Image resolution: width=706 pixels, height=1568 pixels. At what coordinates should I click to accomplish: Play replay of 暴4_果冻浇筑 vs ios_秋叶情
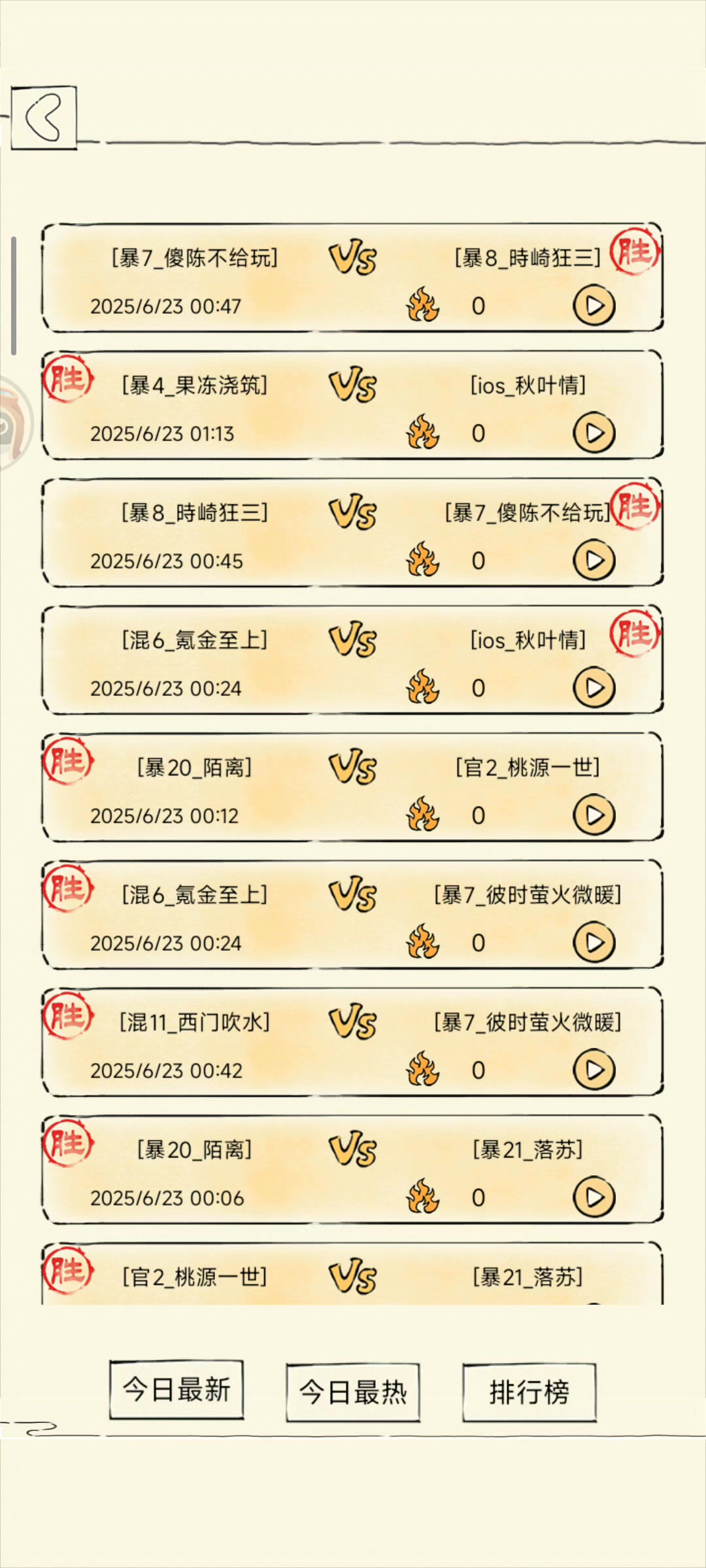pos(594,433)
